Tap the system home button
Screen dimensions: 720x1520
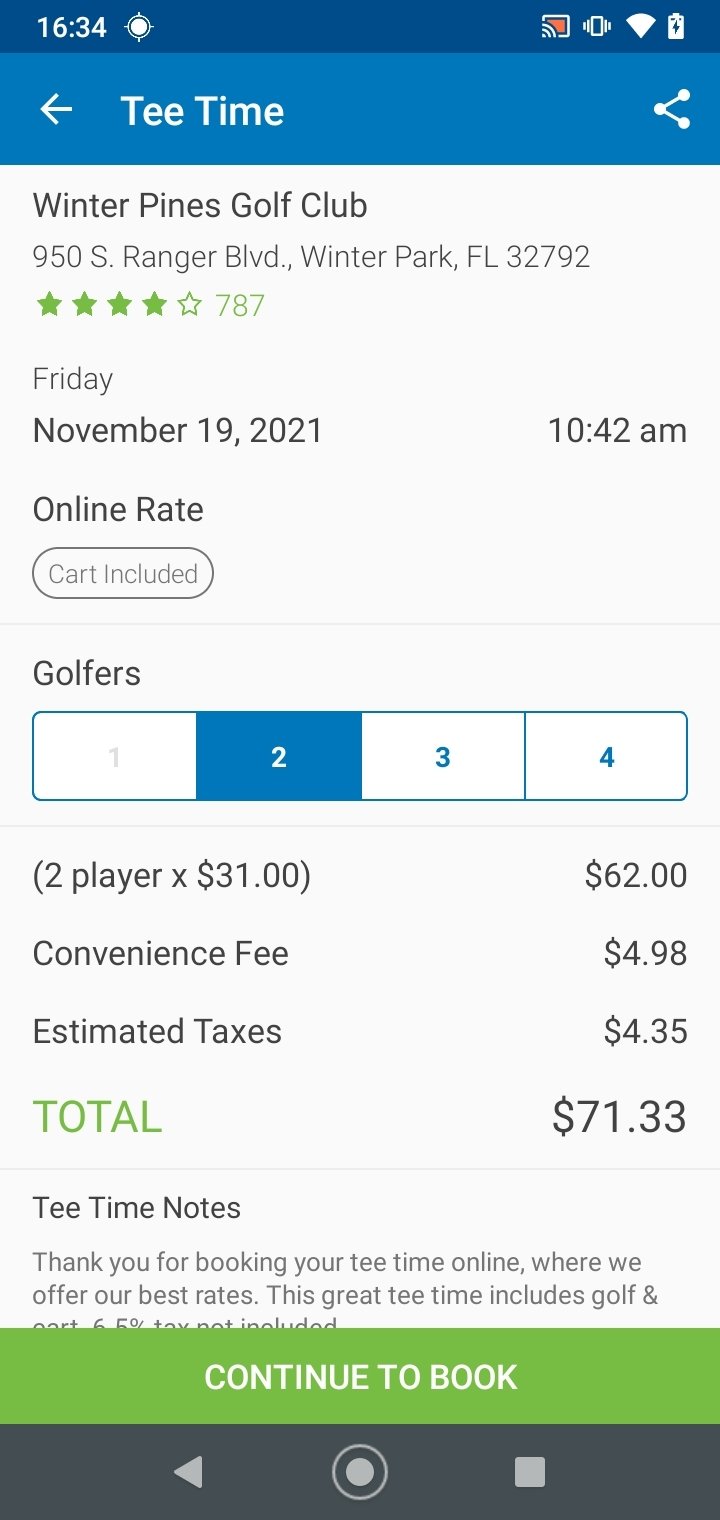pyautogui.click(x=360, y=1472)
